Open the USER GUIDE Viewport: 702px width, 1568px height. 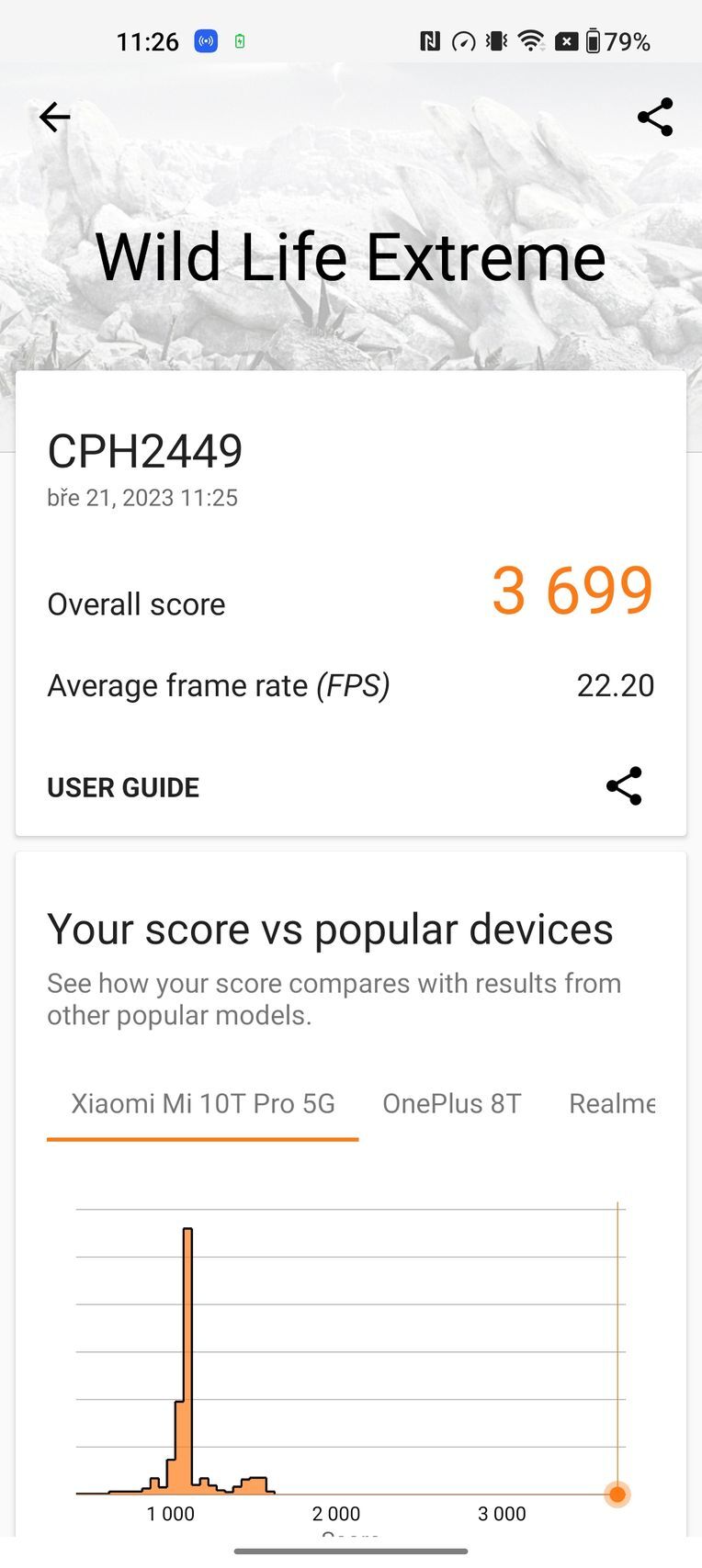(123, 787)
